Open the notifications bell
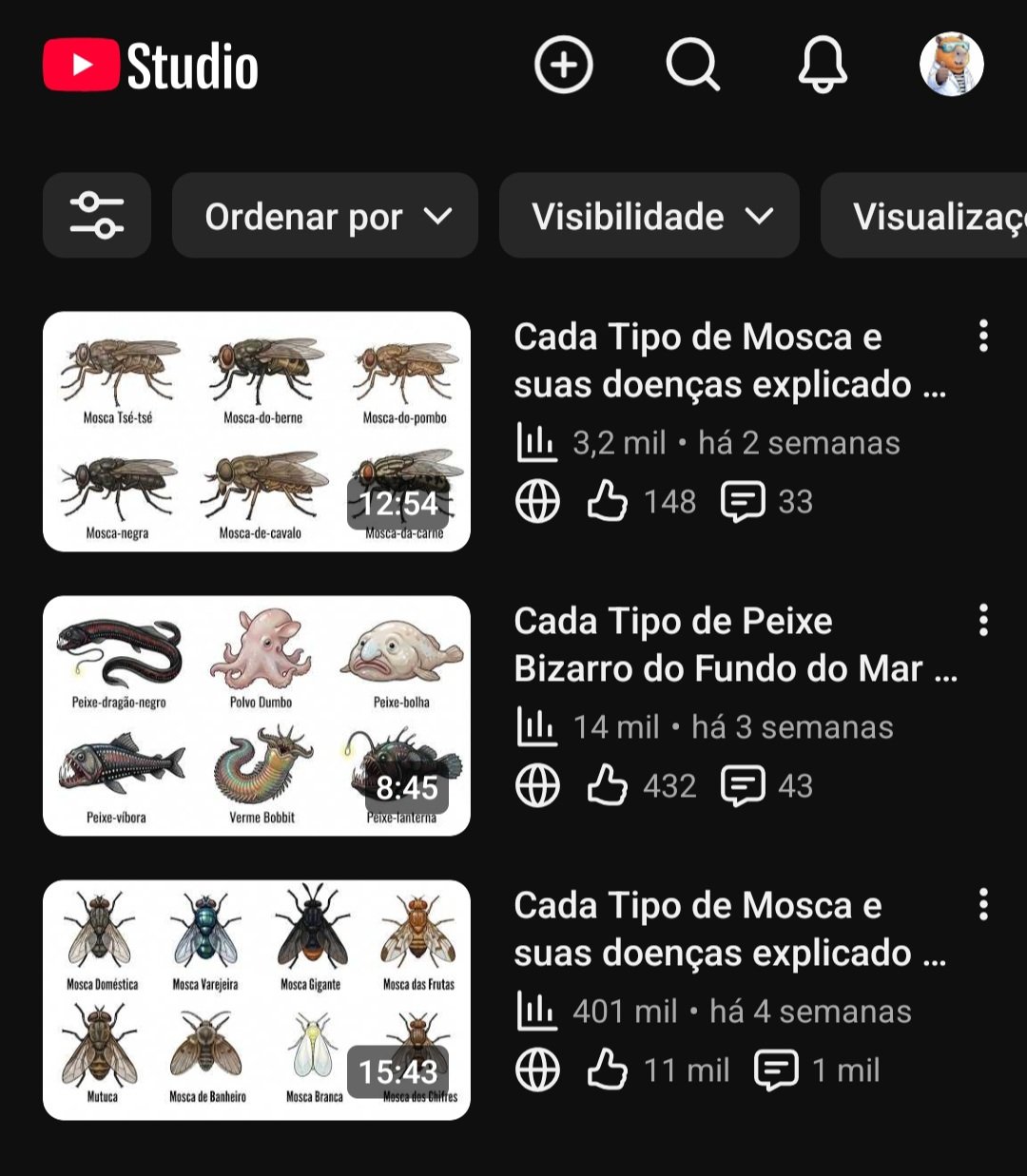The image size is (1027, 1176). 822,66
